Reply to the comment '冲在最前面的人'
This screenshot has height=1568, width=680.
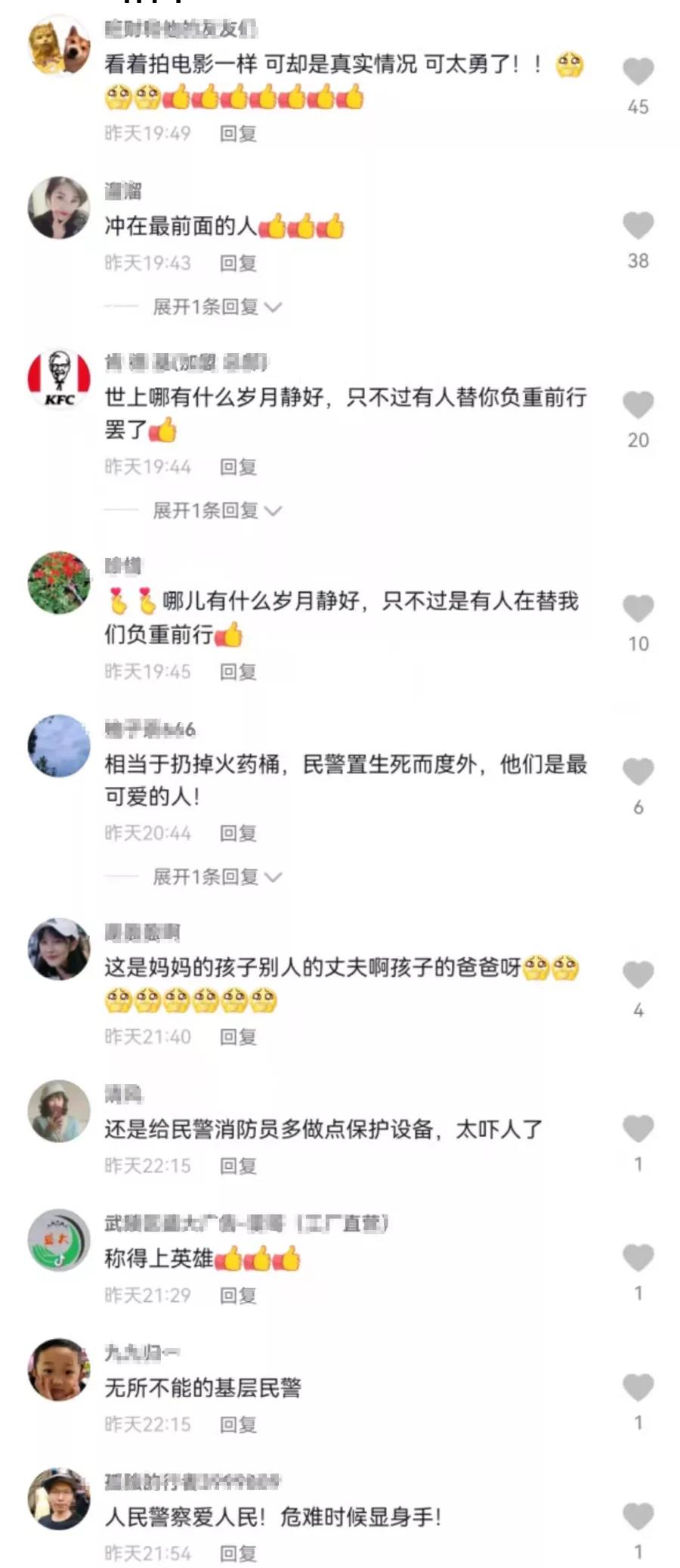238,263
